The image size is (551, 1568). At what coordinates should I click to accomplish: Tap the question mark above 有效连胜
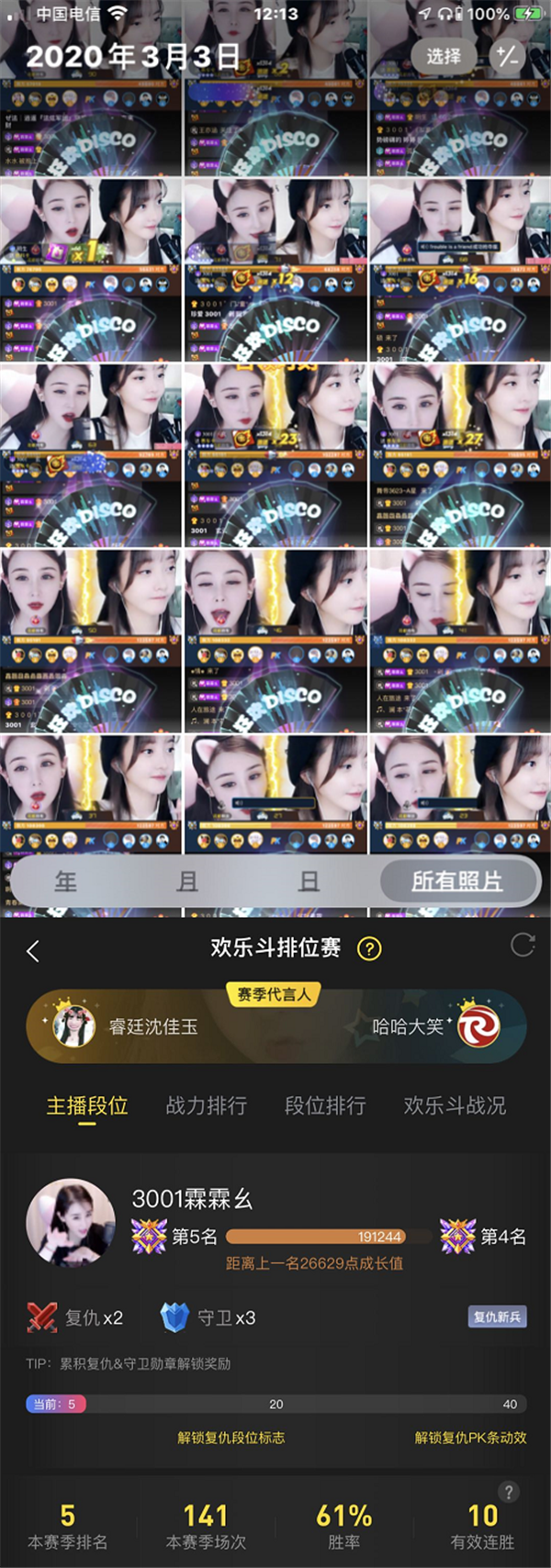(x=508, y=1492)
